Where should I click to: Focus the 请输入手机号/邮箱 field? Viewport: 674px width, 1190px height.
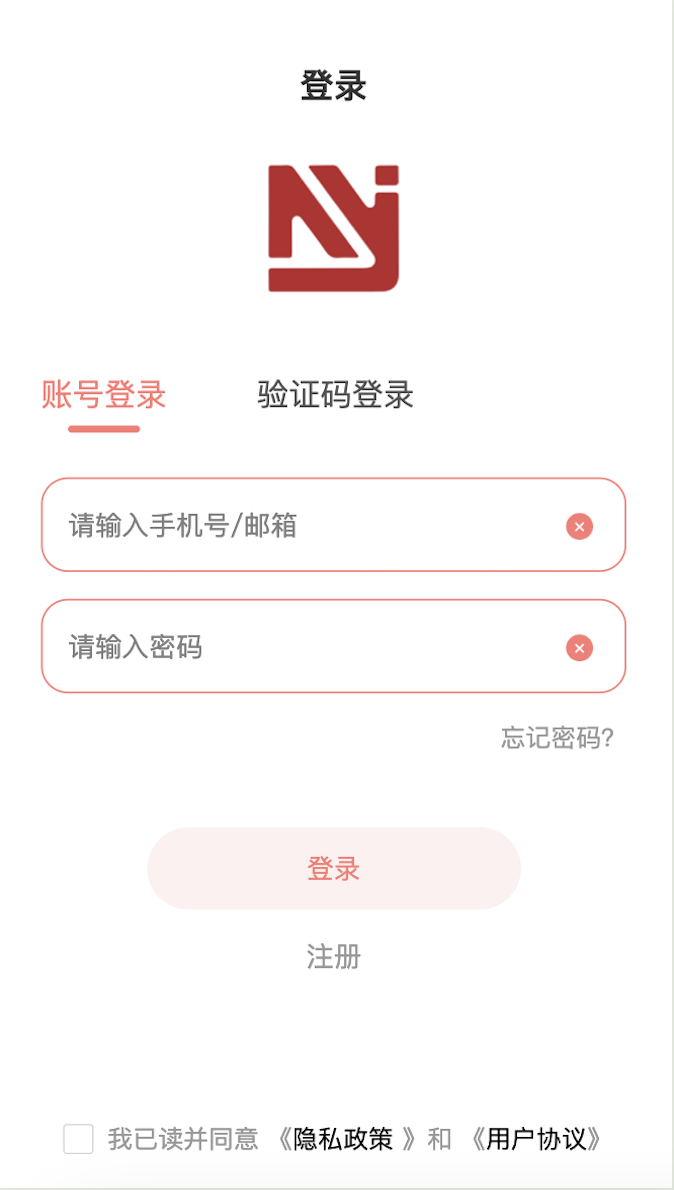(x=300, y=525)
